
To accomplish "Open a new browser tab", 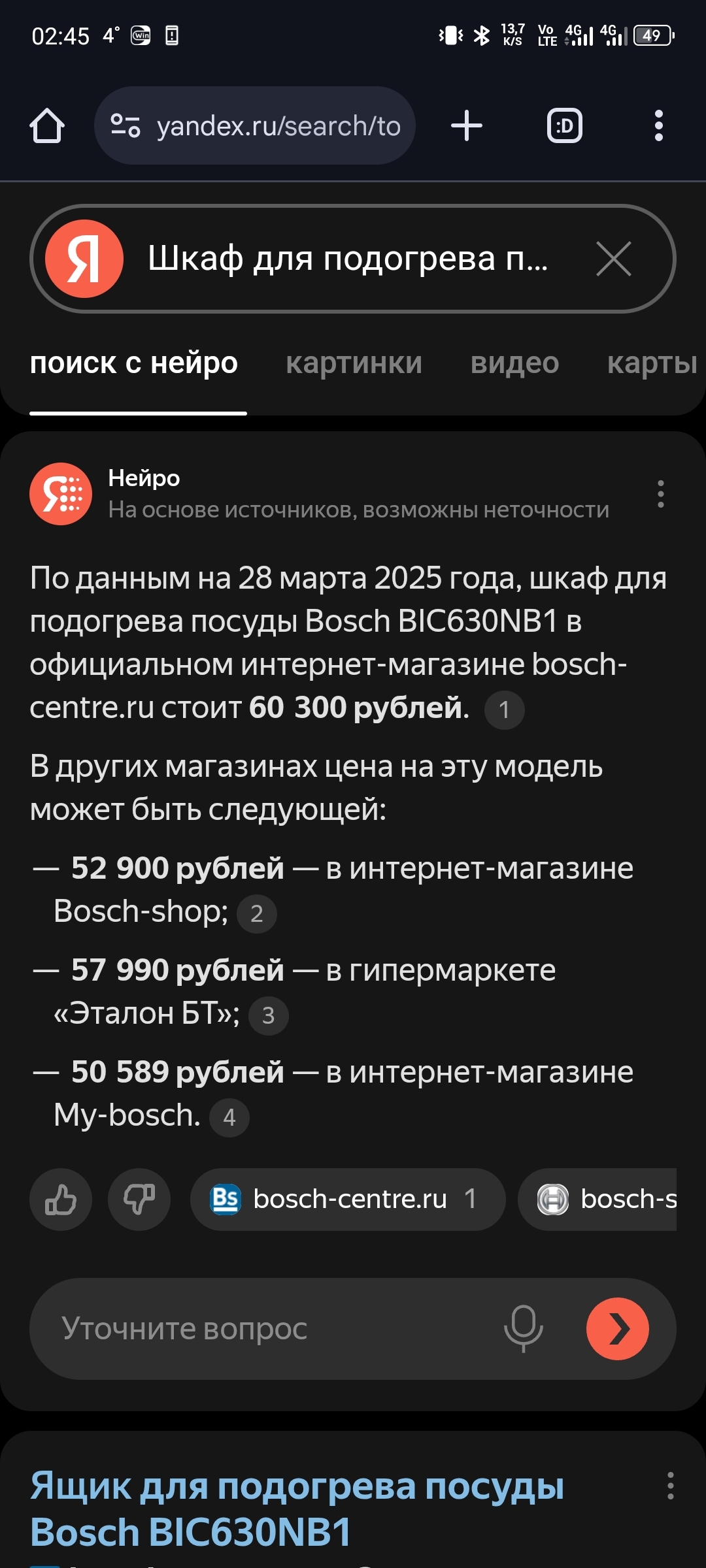I will pyautogui.click(x=467, y=125).
